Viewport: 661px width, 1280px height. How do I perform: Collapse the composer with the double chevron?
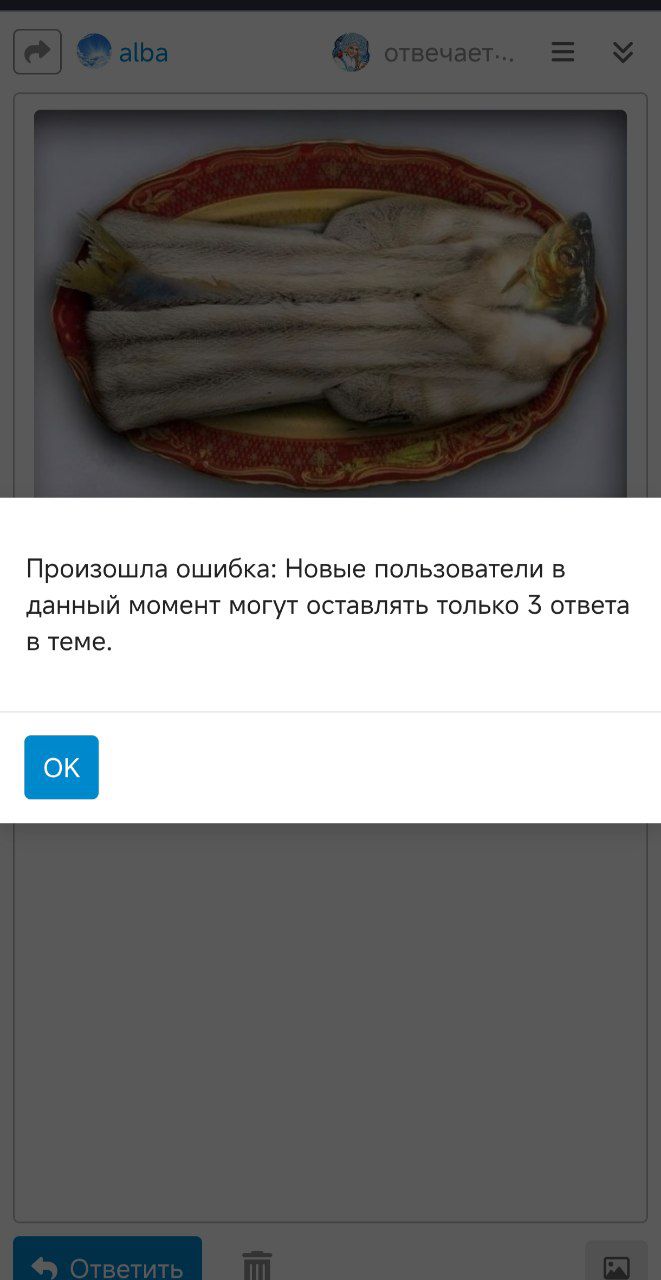(x=623, y=52)
